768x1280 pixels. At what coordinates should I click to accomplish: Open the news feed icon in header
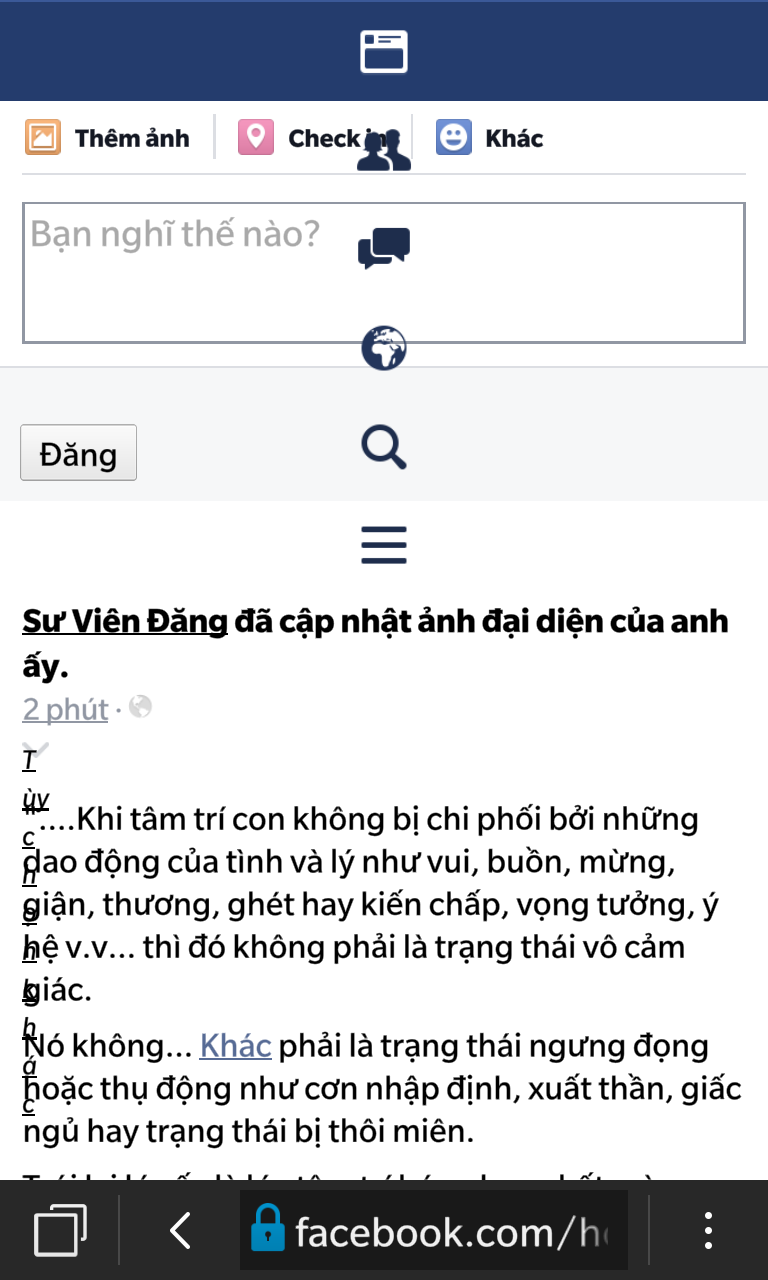coord(384,51)
